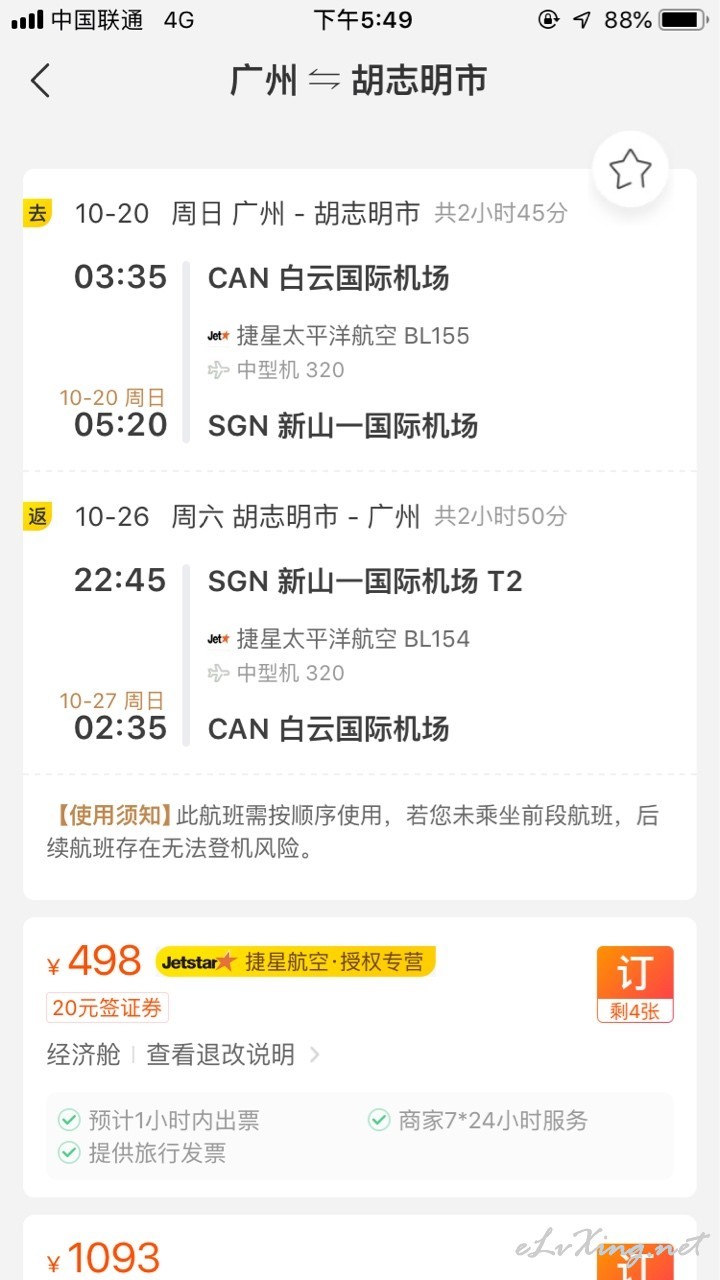Tap the 20元签证券 coupon tag

(x=107, y=1008)
